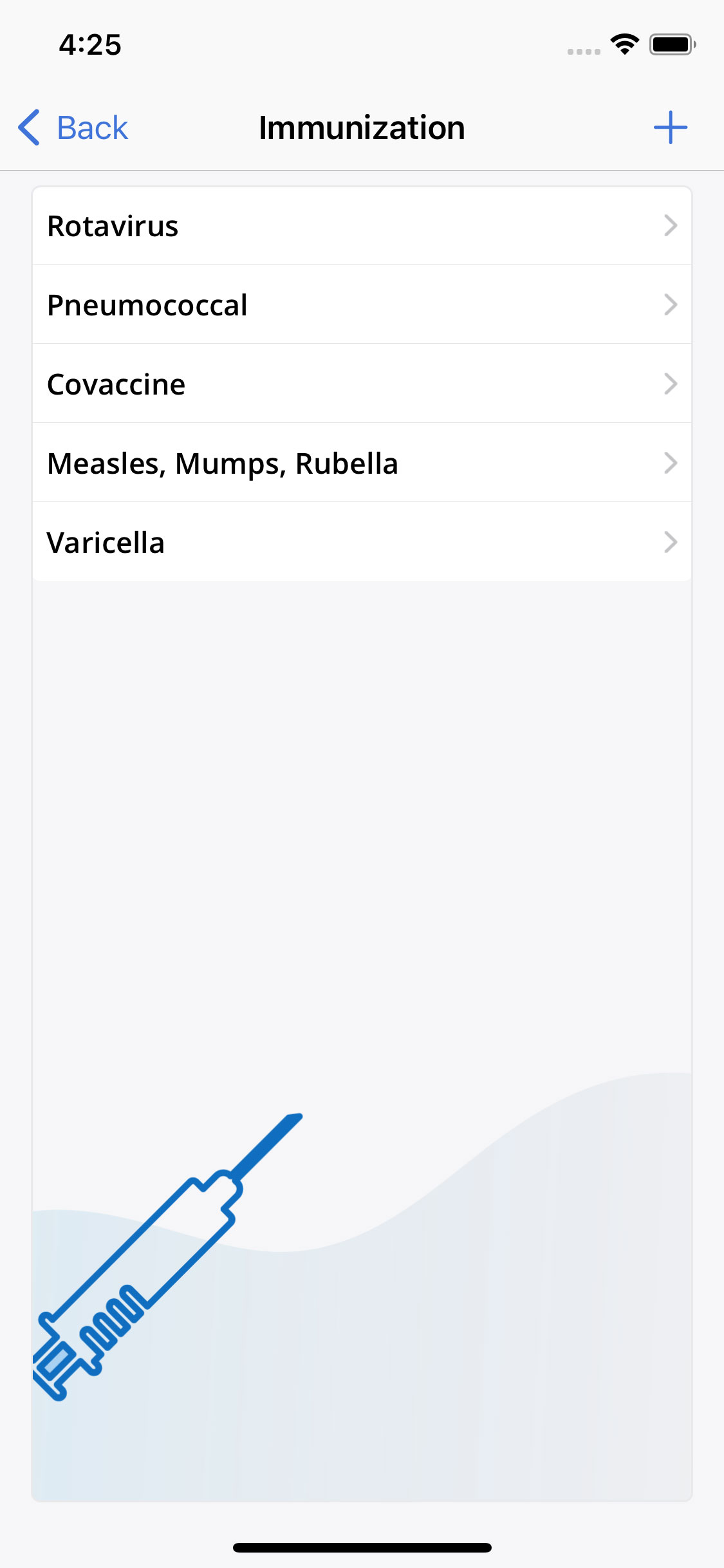Tap the cellular signal dots indicator

582,50
